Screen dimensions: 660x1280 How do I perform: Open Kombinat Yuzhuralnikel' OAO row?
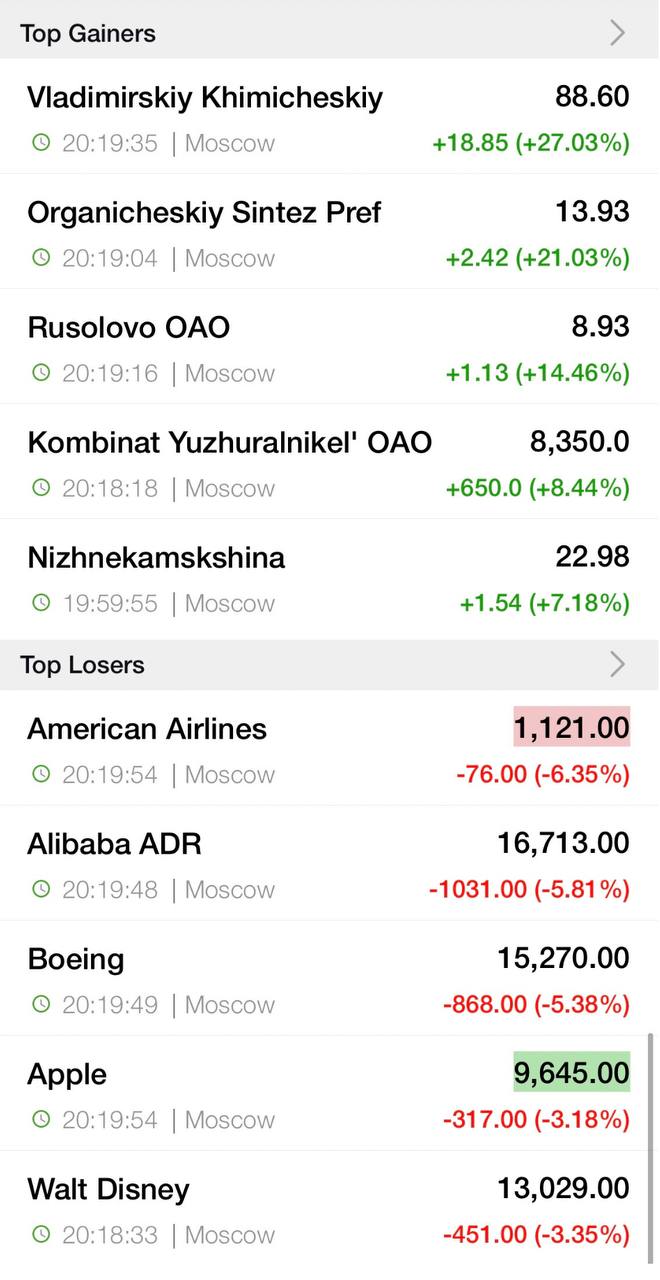(330, 462)
